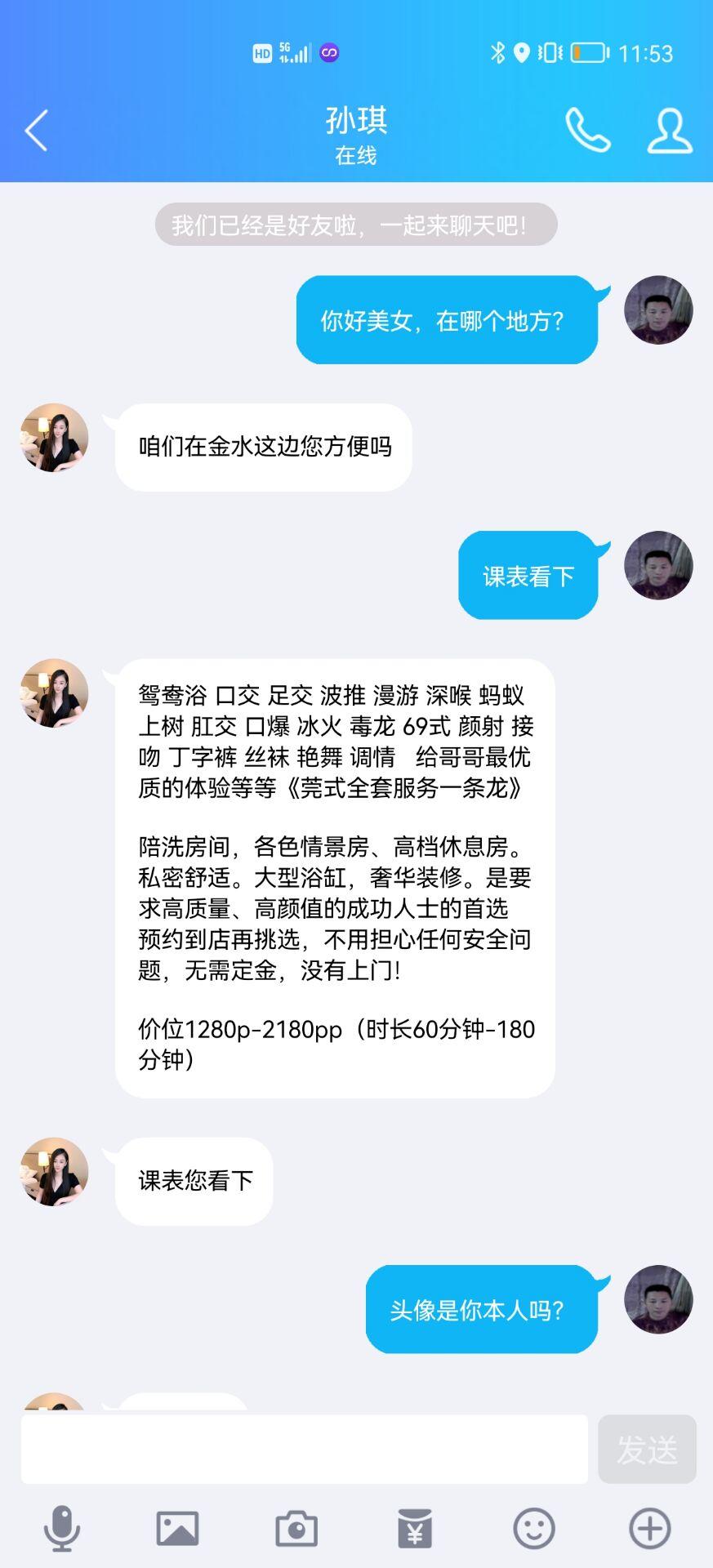The width and height of the screenshot is (713, 1568).
Task: Open the emoji panel
Action: [x=534, y=1528]
